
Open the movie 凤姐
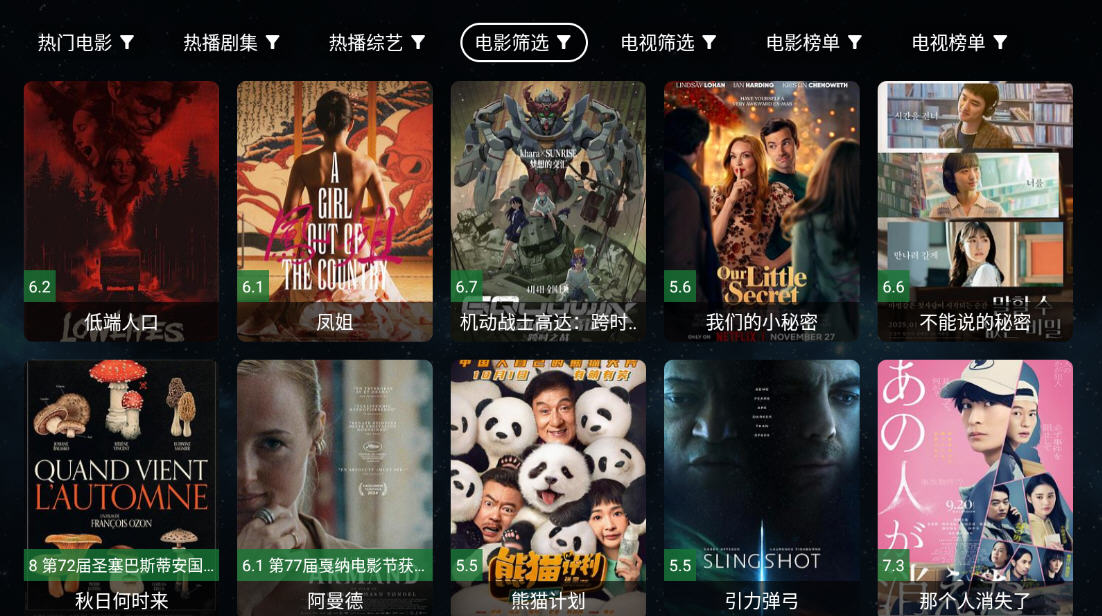[x=334, y=210]
